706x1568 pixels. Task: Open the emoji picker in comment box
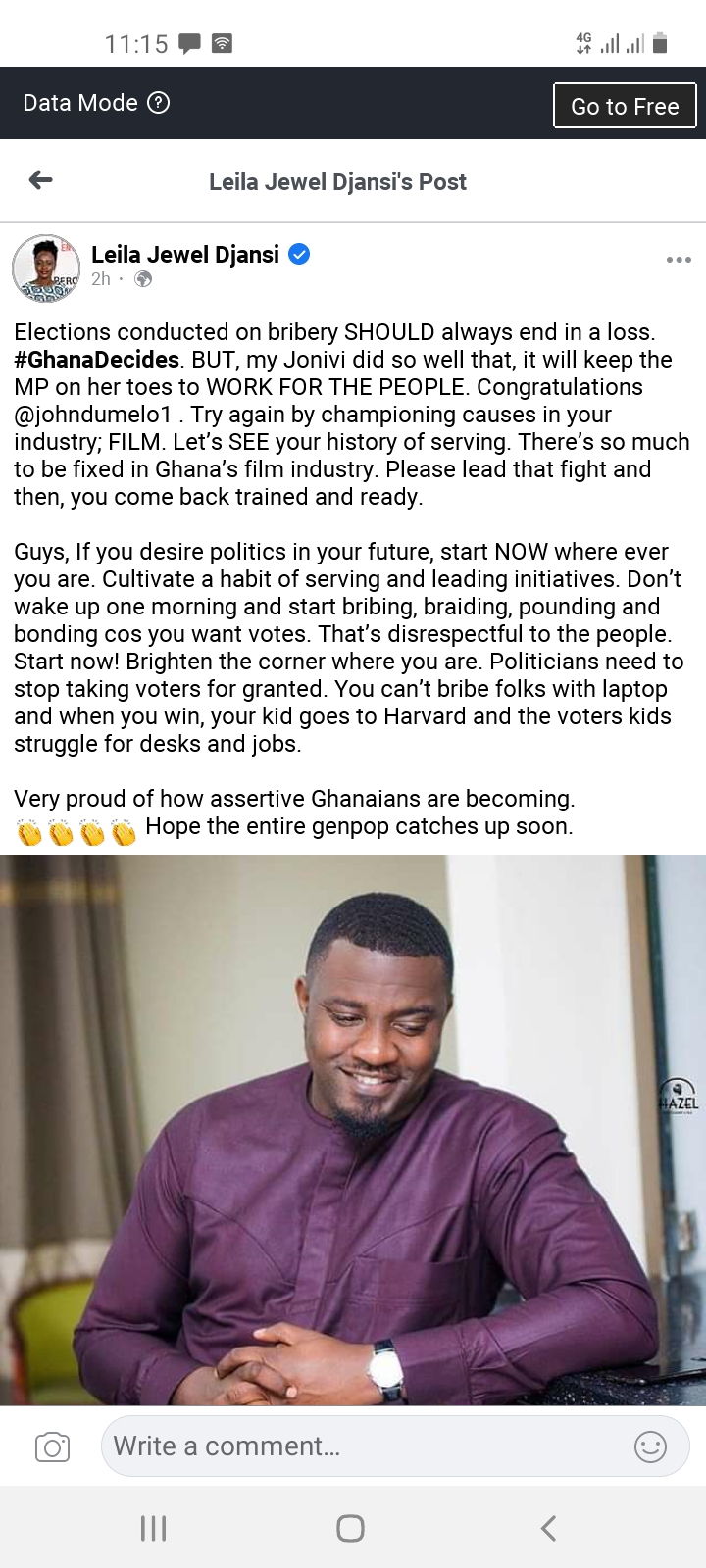(x=650, y=1446)
